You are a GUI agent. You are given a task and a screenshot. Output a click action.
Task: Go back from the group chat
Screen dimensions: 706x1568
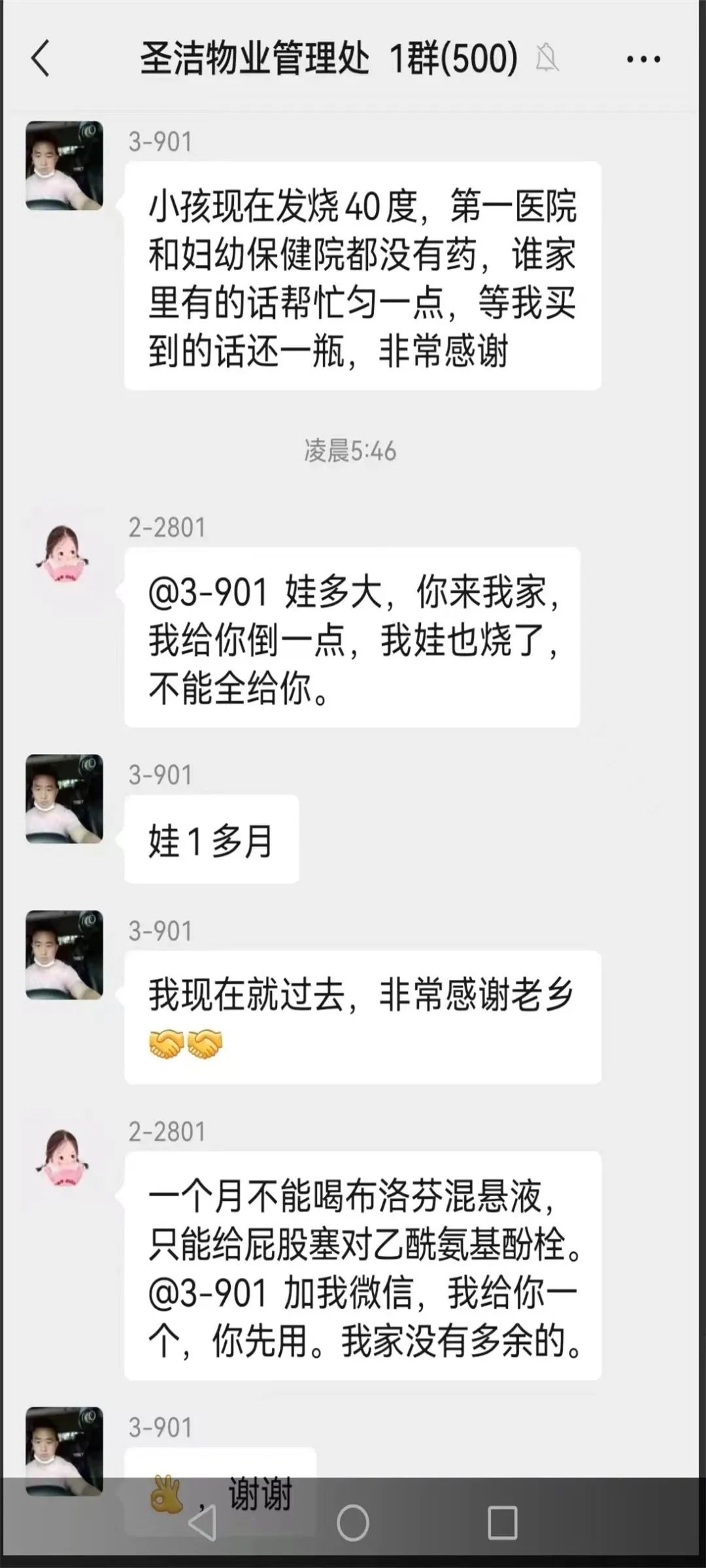point(41,59)
